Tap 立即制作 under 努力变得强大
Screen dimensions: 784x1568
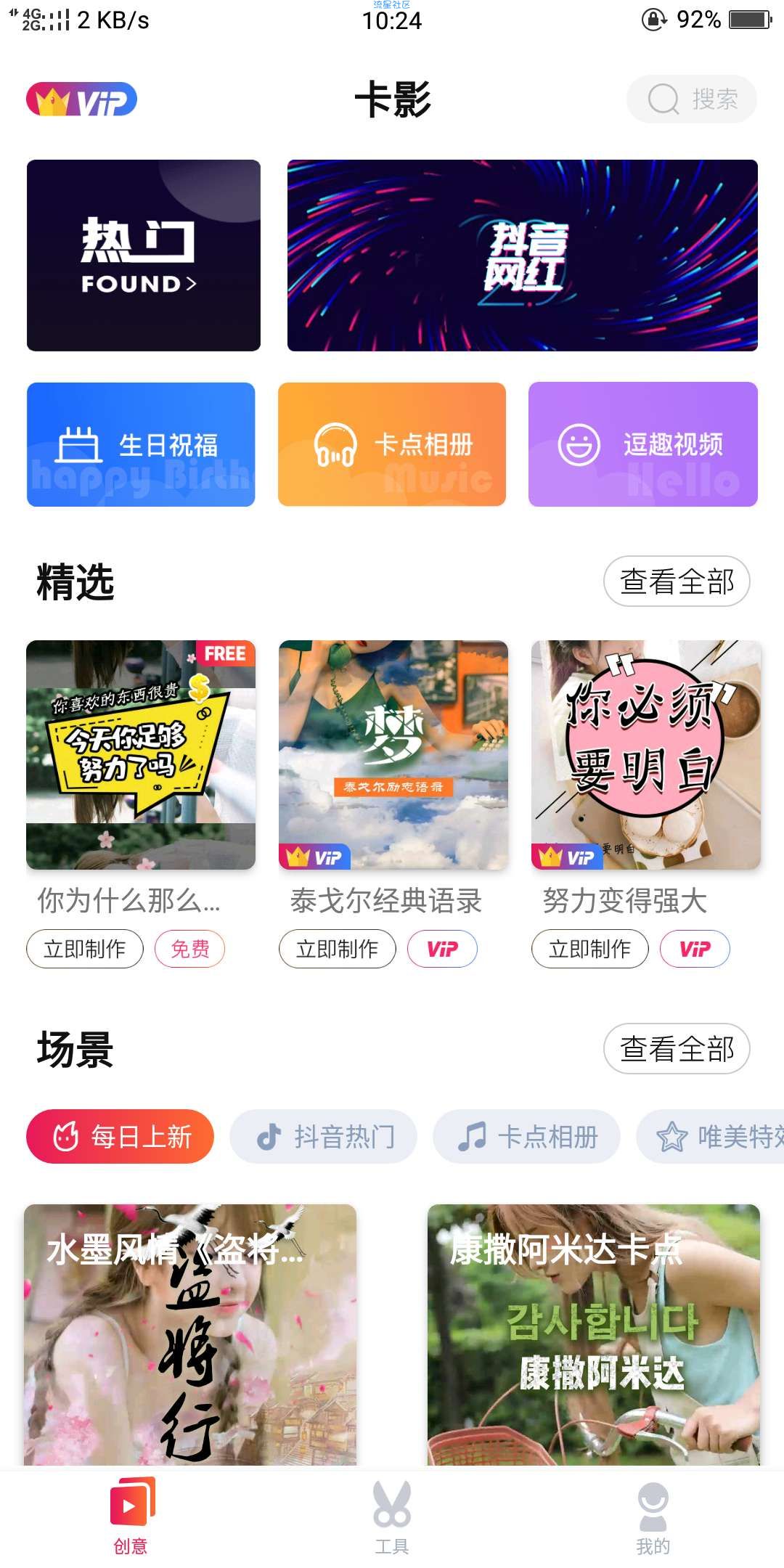(x=590, y=949)
